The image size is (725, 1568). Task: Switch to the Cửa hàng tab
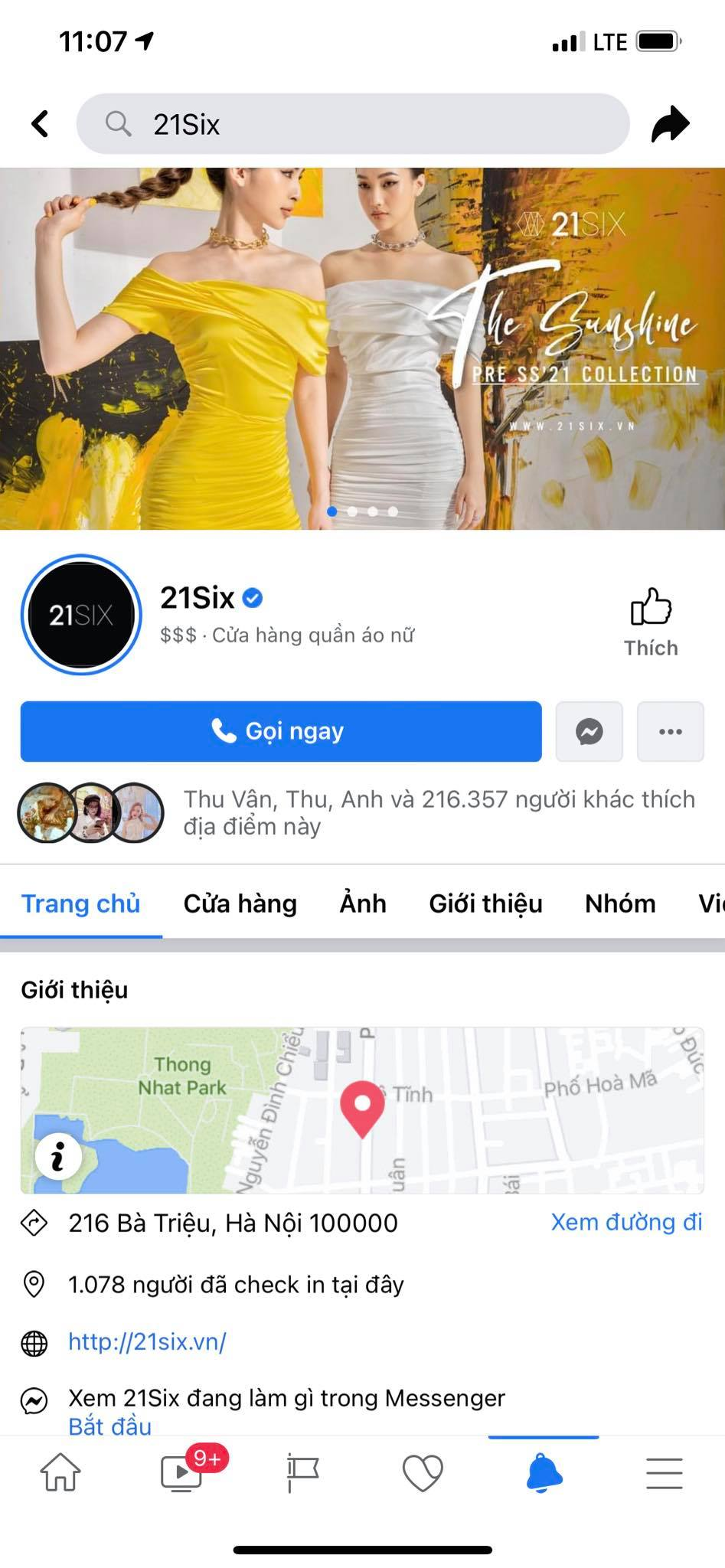coord(240,903)
